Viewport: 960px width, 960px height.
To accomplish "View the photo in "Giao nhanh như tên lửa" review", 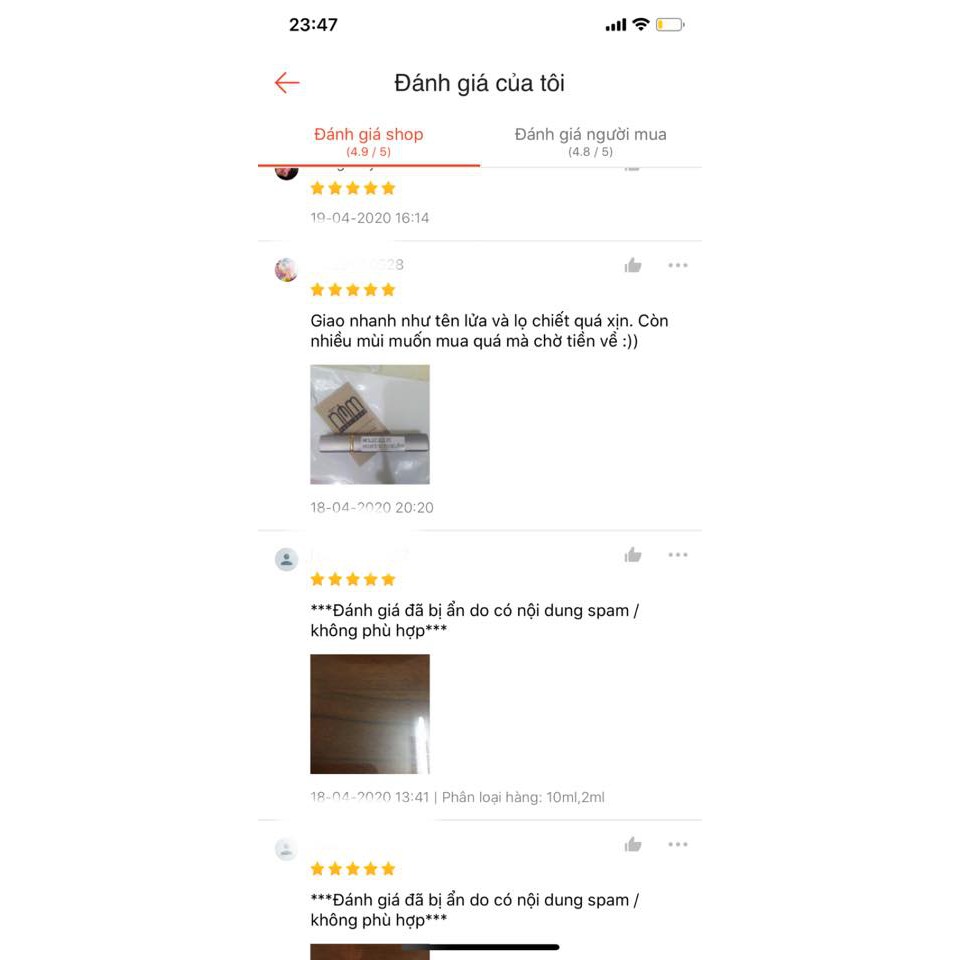I will tap(370, 424).
